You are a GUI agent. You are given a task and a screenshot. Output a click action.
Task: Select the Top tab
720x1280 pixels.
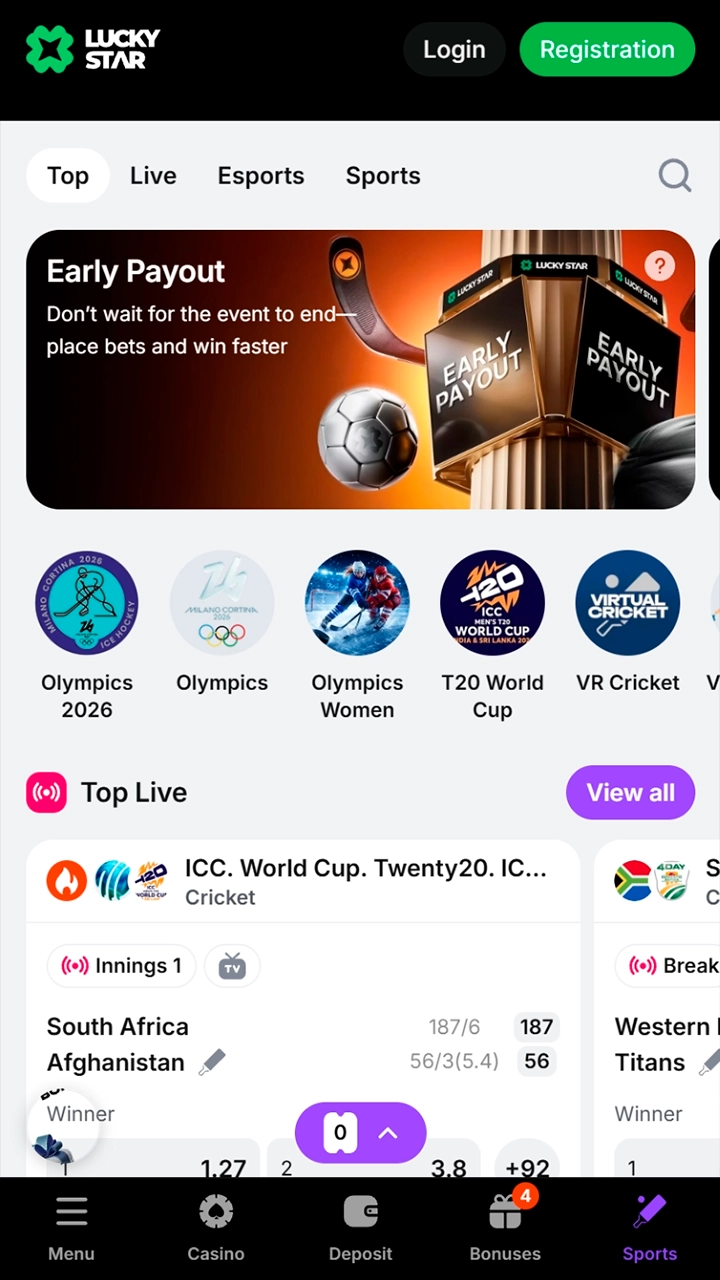pos(67,175)
